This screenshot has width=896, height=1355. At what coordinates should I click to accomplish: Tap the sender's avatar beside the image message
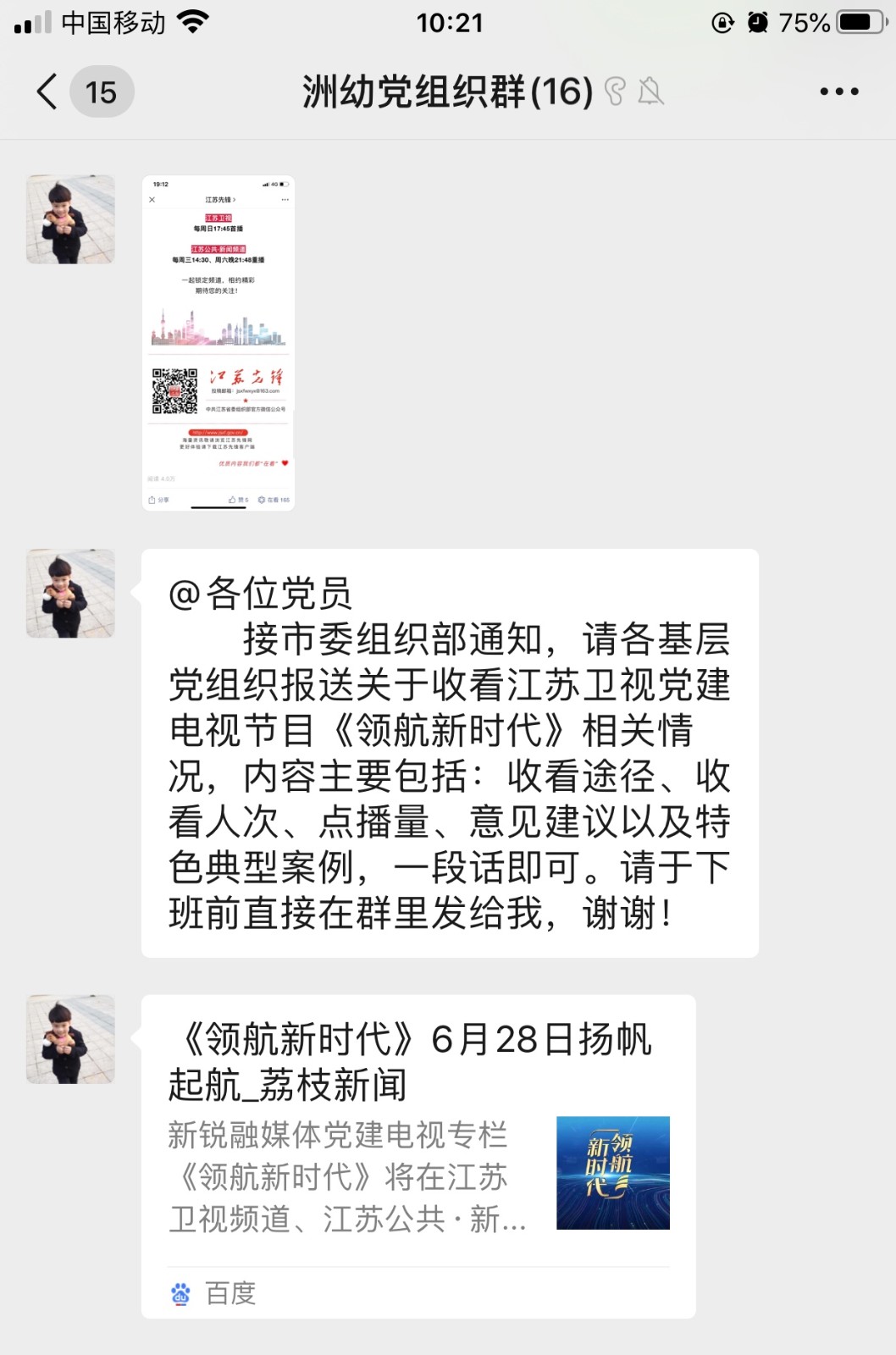(x=70, y=219)
